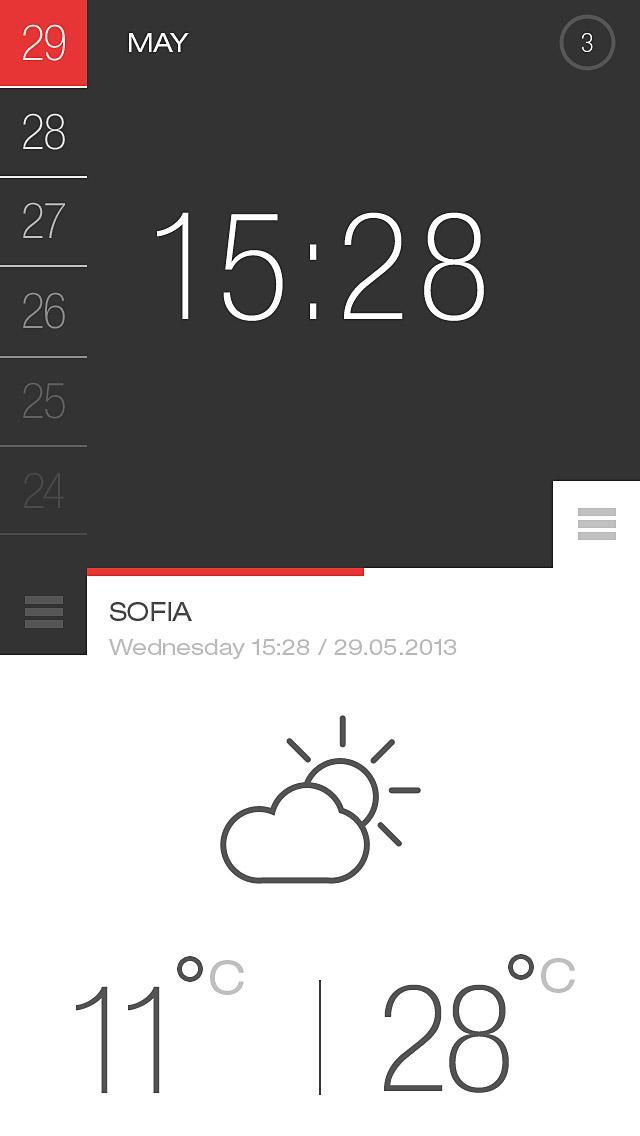Select date 25 in the date list
640x1136 pixels.
(43, 402)
